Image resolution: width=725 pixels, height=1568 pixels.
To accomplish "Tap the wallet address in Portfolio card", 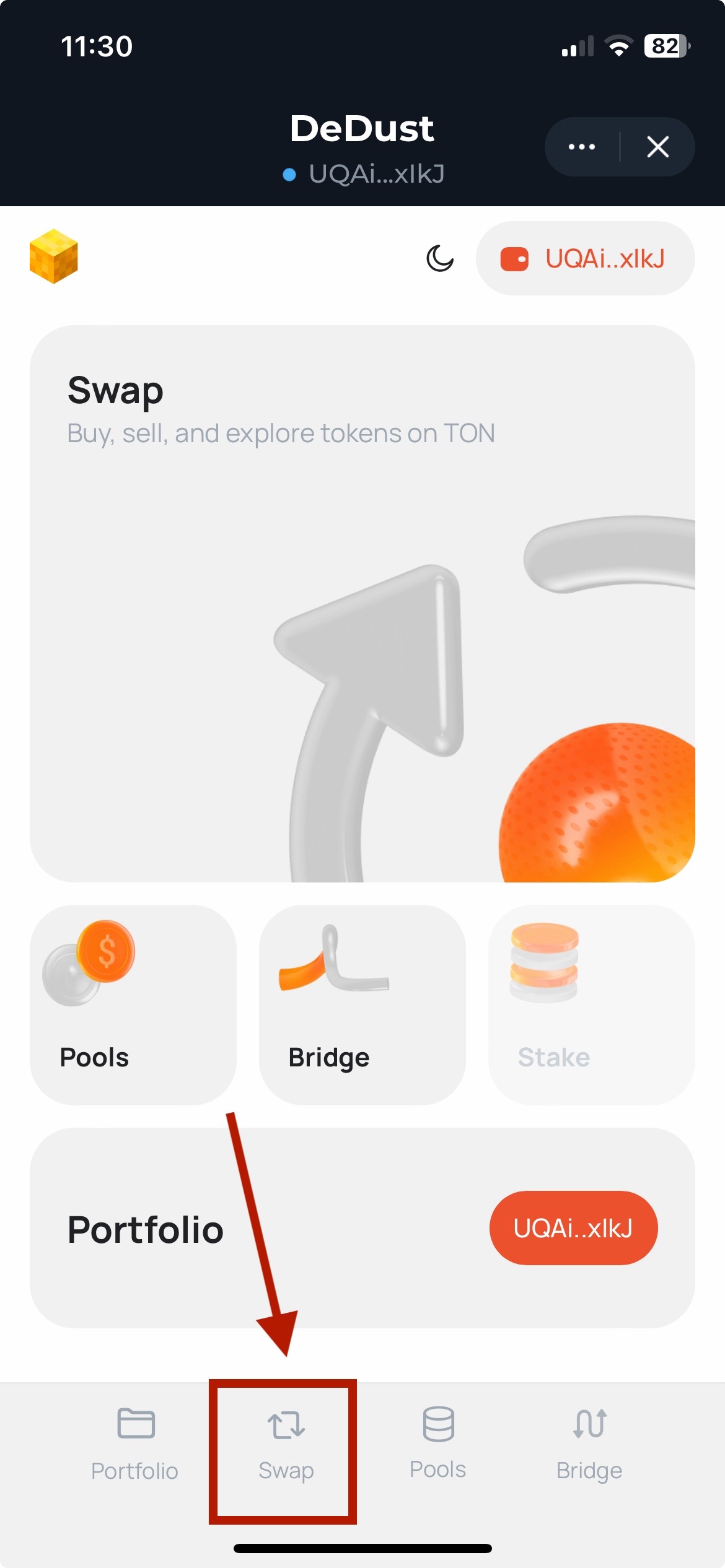I will [573, 1228].
